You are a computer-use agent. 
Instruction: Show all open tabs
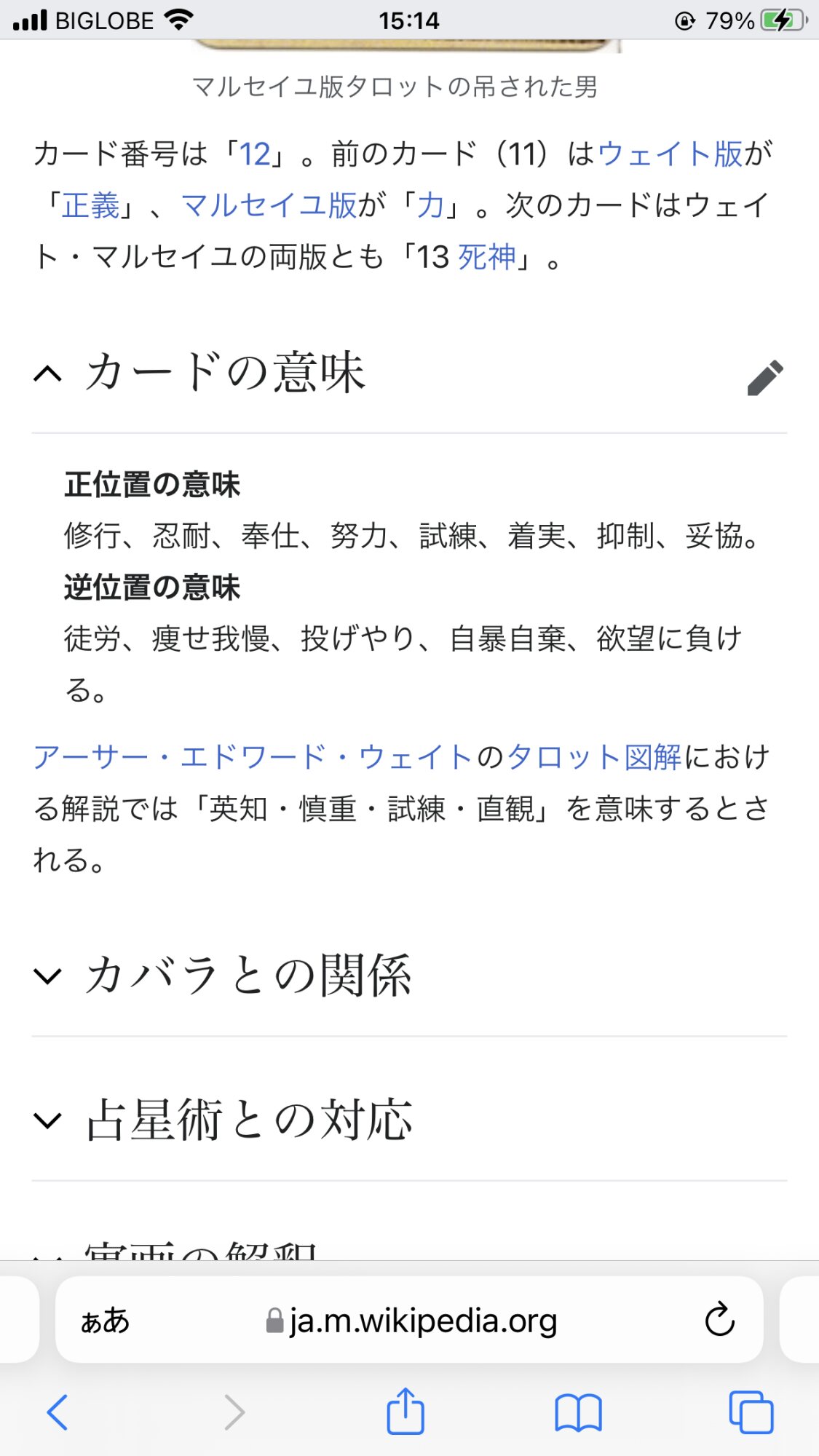coord(751,1412)
